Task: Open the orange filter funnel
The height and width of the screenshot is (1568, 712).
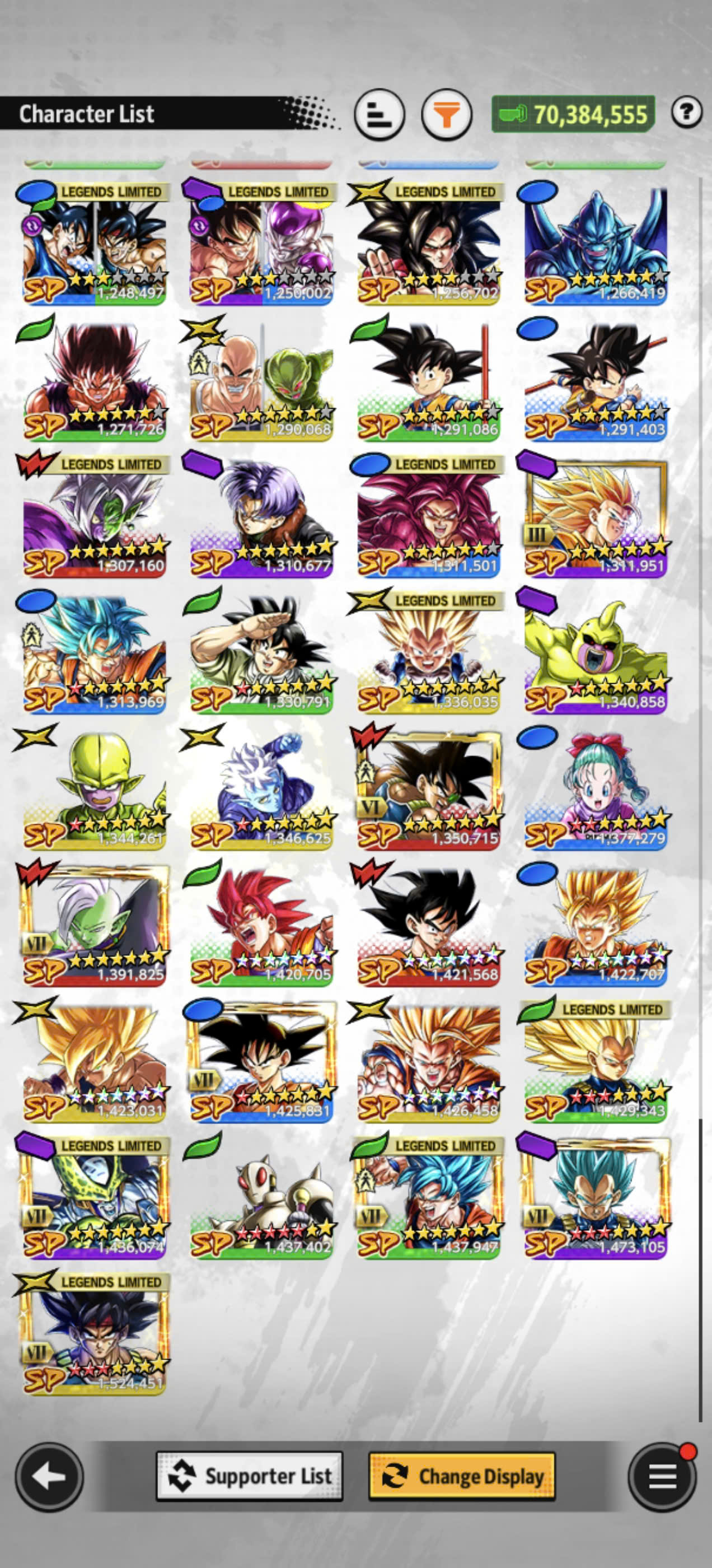Action: tap(447, 114)
